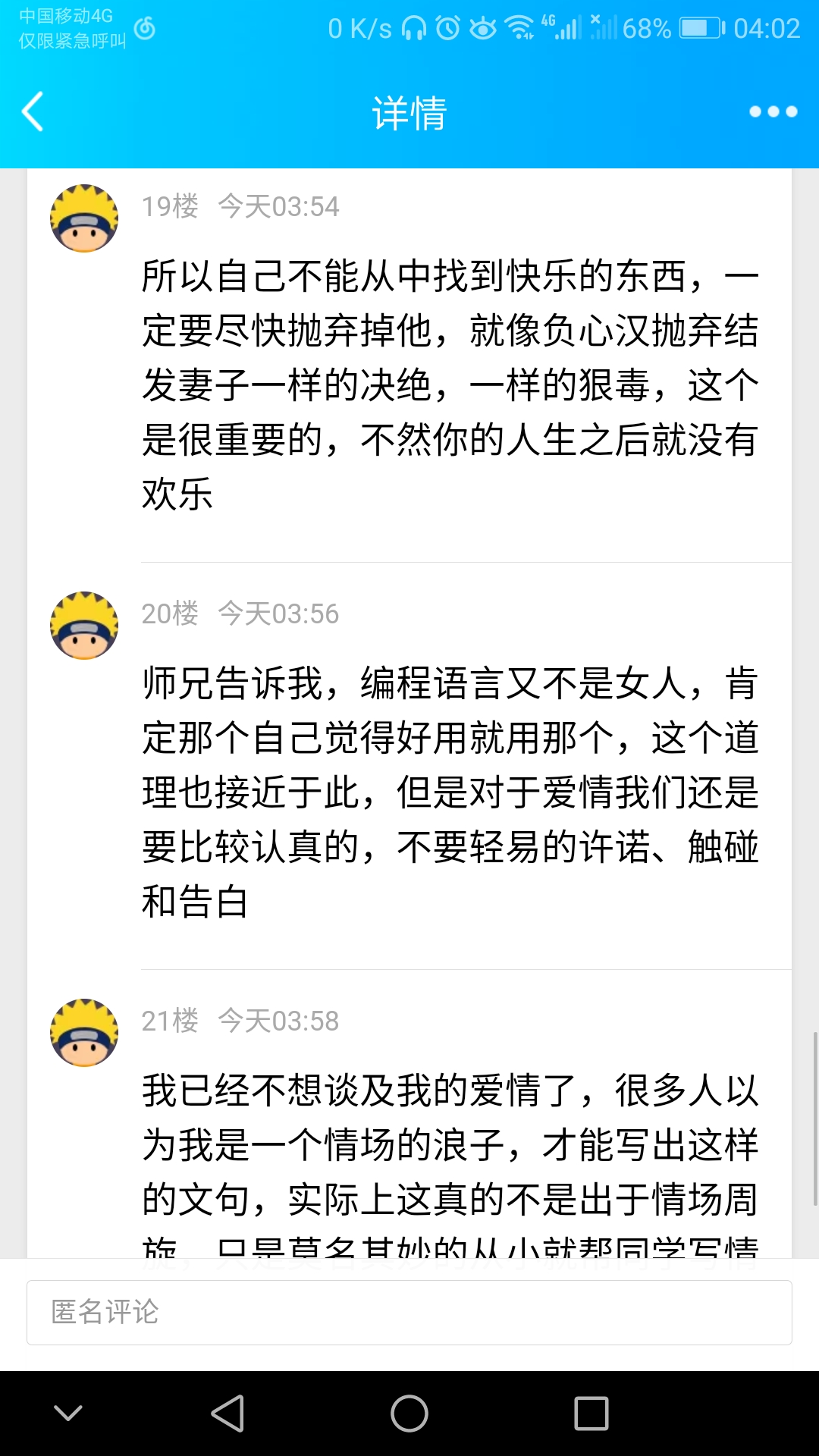This screenshot has height=1456, width=819.
Task: Tap the system home button
Action: tap(409, 1414)
